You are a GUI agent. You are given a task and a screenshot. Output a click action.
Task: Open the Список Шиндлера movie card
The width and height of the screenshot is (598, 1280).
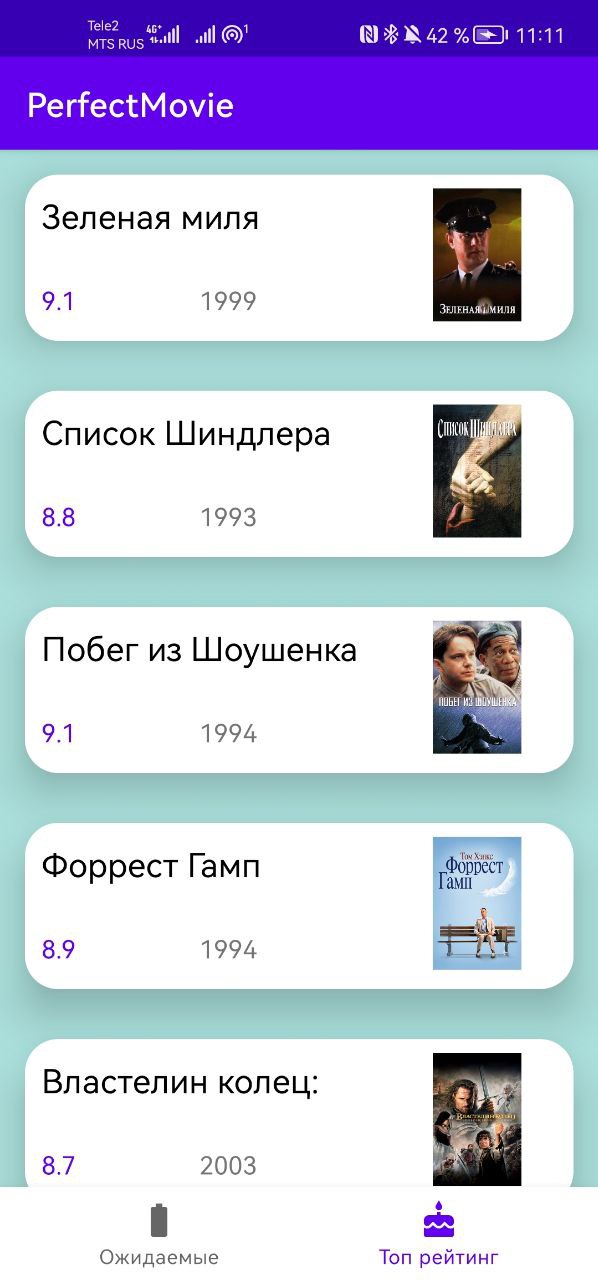[x=299, y=474]
